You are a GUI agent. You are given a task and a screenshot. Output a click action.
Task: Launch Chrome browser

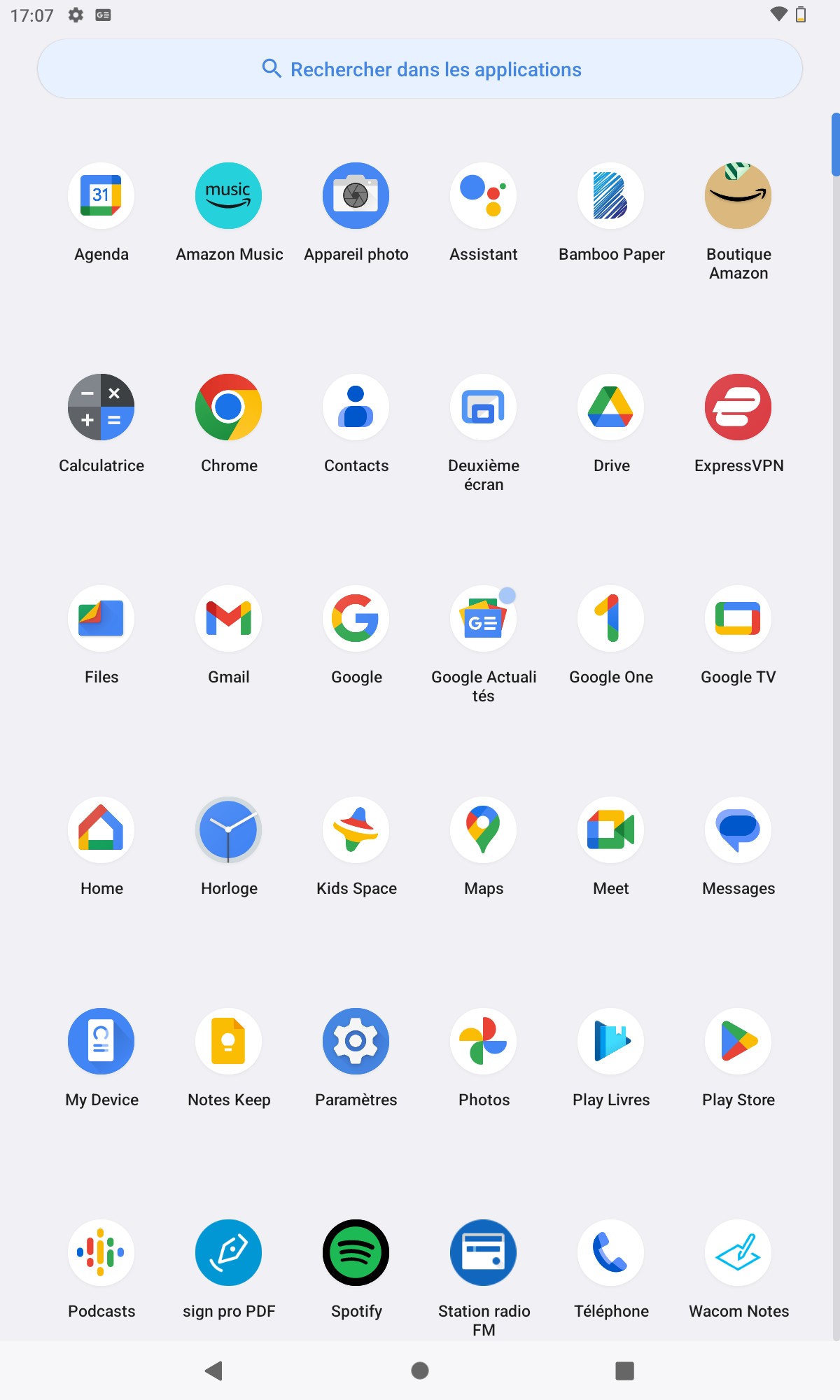[x=229, y=407]
